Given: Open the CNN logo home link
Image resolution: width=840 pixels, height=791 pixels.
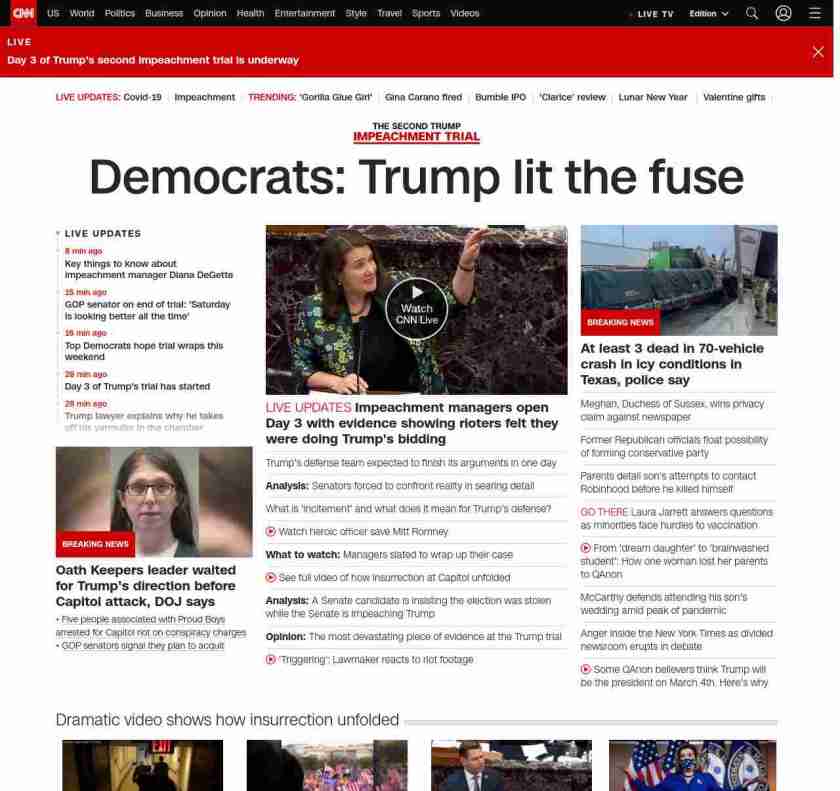Looking at the screenshot, I should 23,13.
